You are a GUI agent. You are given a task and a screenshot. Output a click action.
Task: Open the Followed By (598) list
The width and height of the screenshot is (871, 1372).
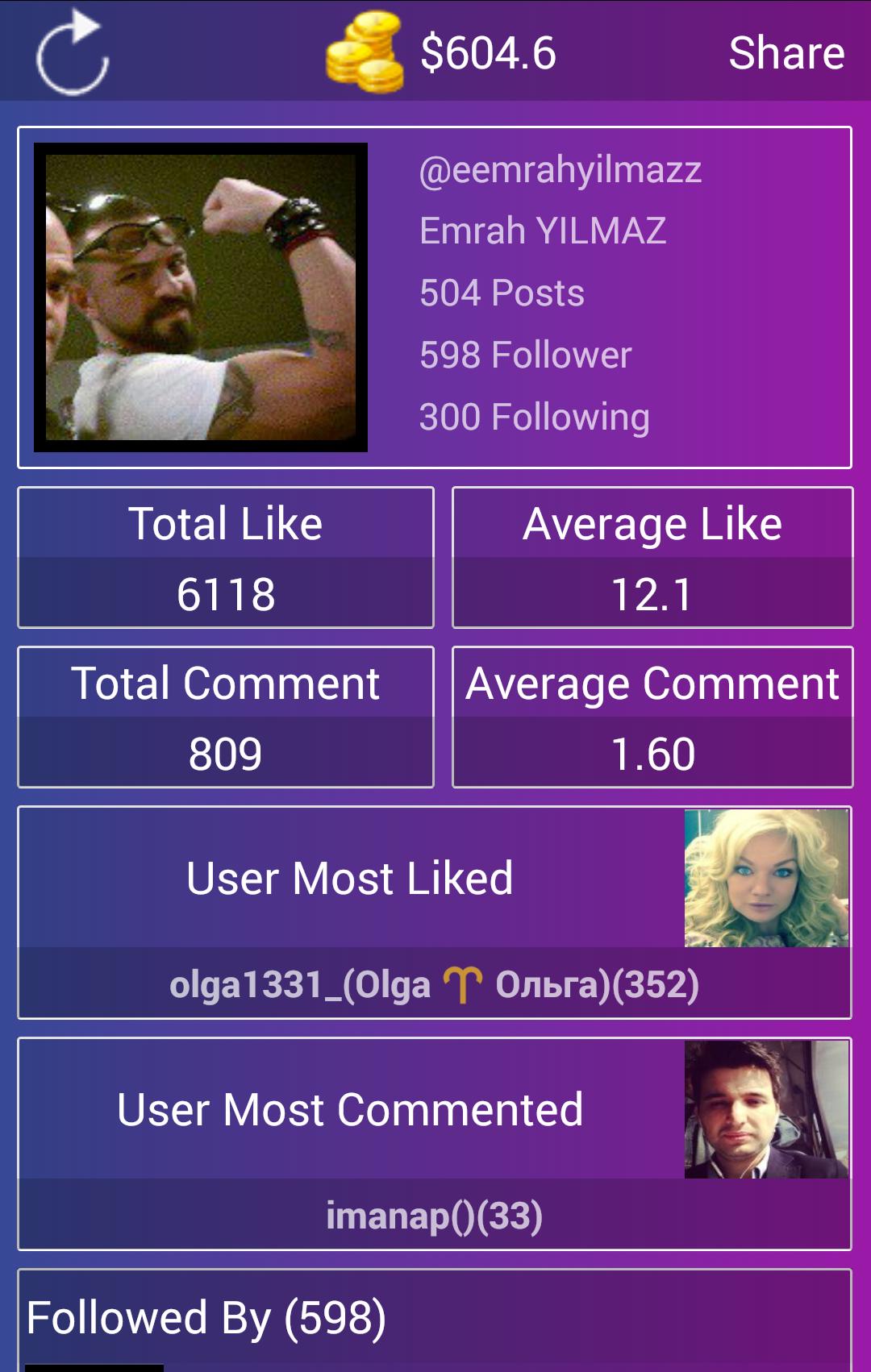[206, 1317]
